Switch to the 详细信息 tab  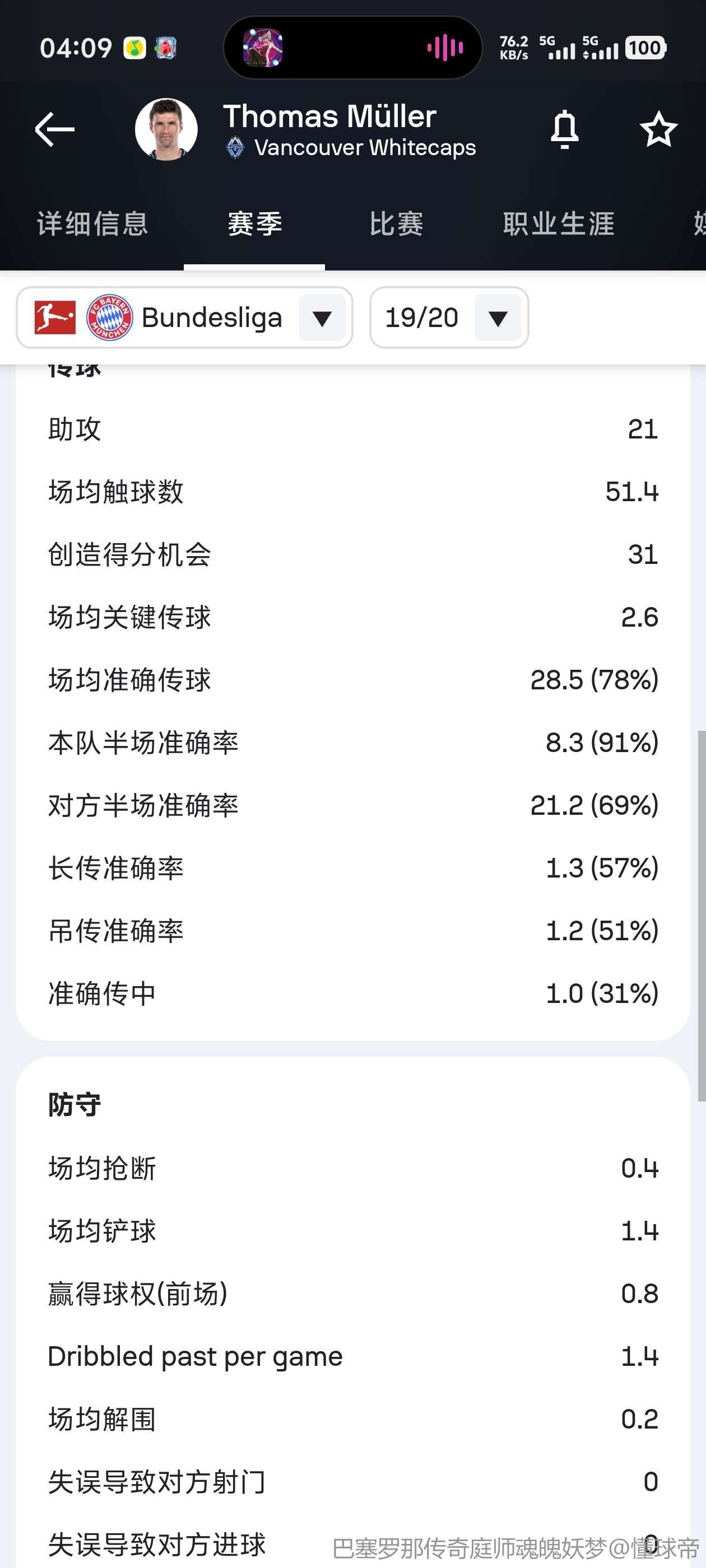tap(92, 224)
